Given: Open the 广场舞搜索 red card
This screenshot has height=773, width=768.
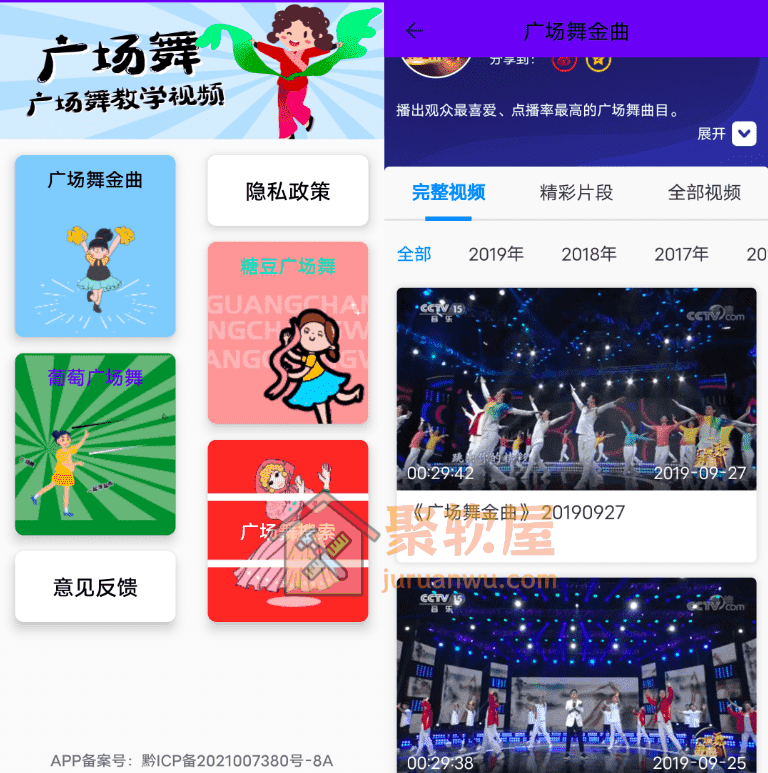Looking at the screenshot, I should pyautogui.click(x=288, y=531).
